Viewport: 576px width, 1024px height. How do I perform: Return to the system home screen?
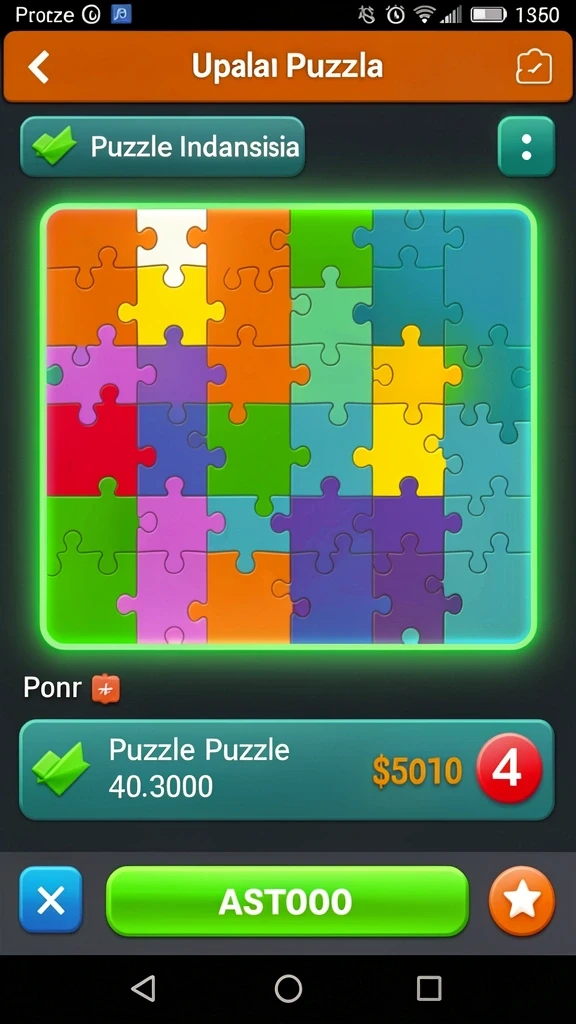(x=288, y=988)
